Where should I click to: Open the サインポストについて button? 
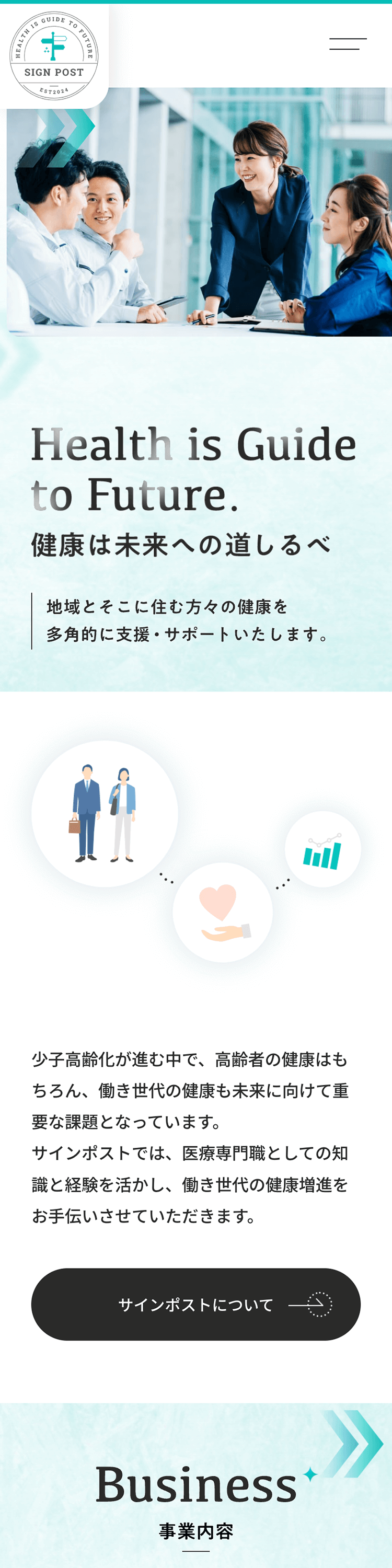pos(195,1304)
